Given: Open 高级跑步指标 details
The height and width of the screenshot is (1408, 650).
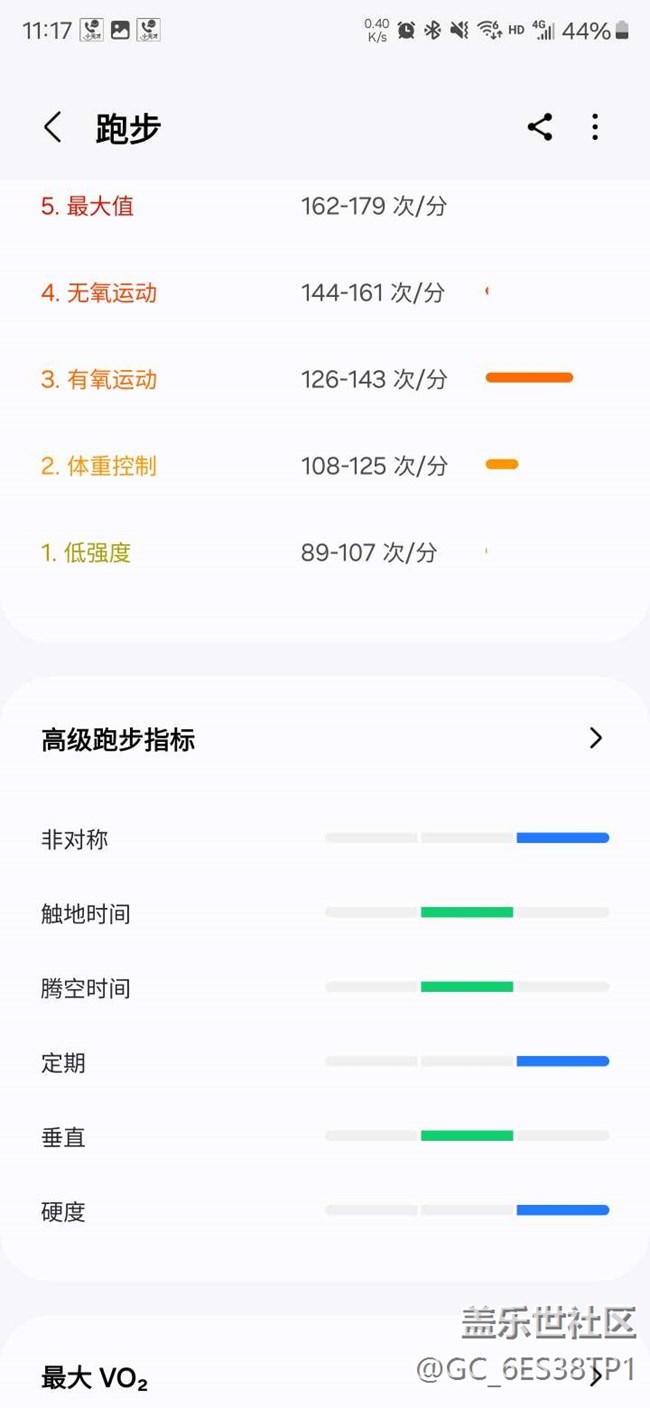Looking at the screenshot, I should tap(323, 739).
